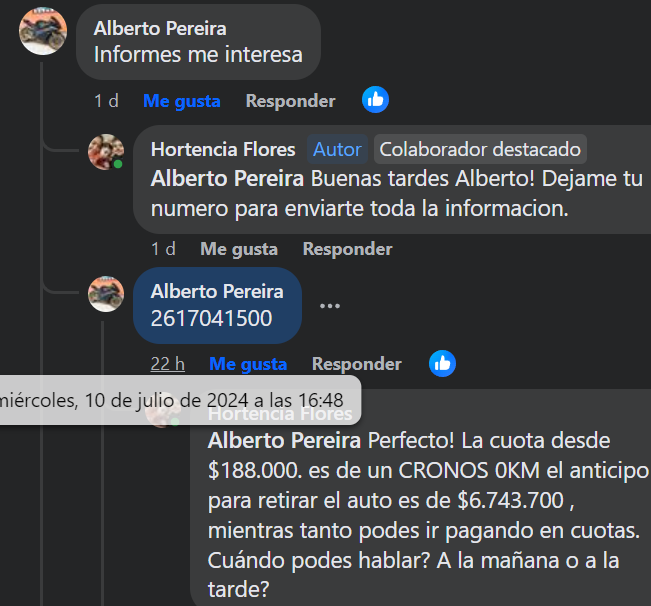The height and width of the screenshot is (606, 651).
Task: Open the '1 d' timestamp under Hortencia's reply
Action: tap(163, 249)
